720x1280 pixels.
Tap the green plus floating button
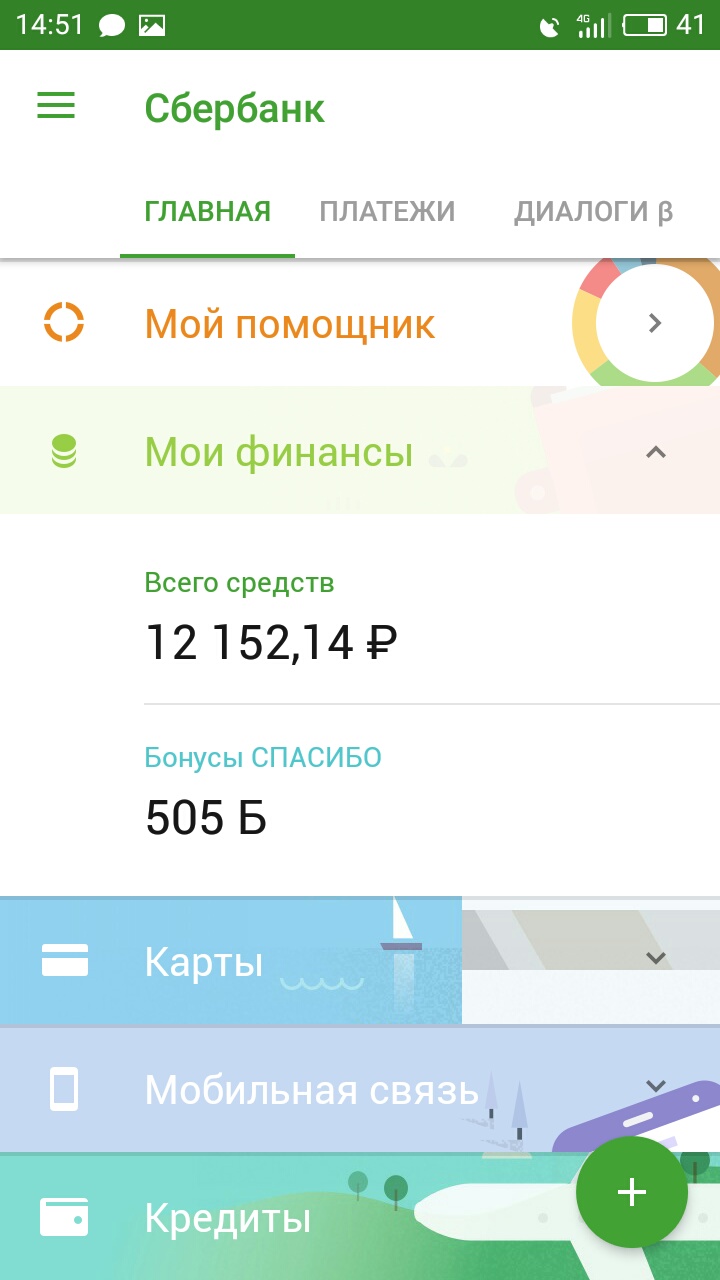[631, 1192]
